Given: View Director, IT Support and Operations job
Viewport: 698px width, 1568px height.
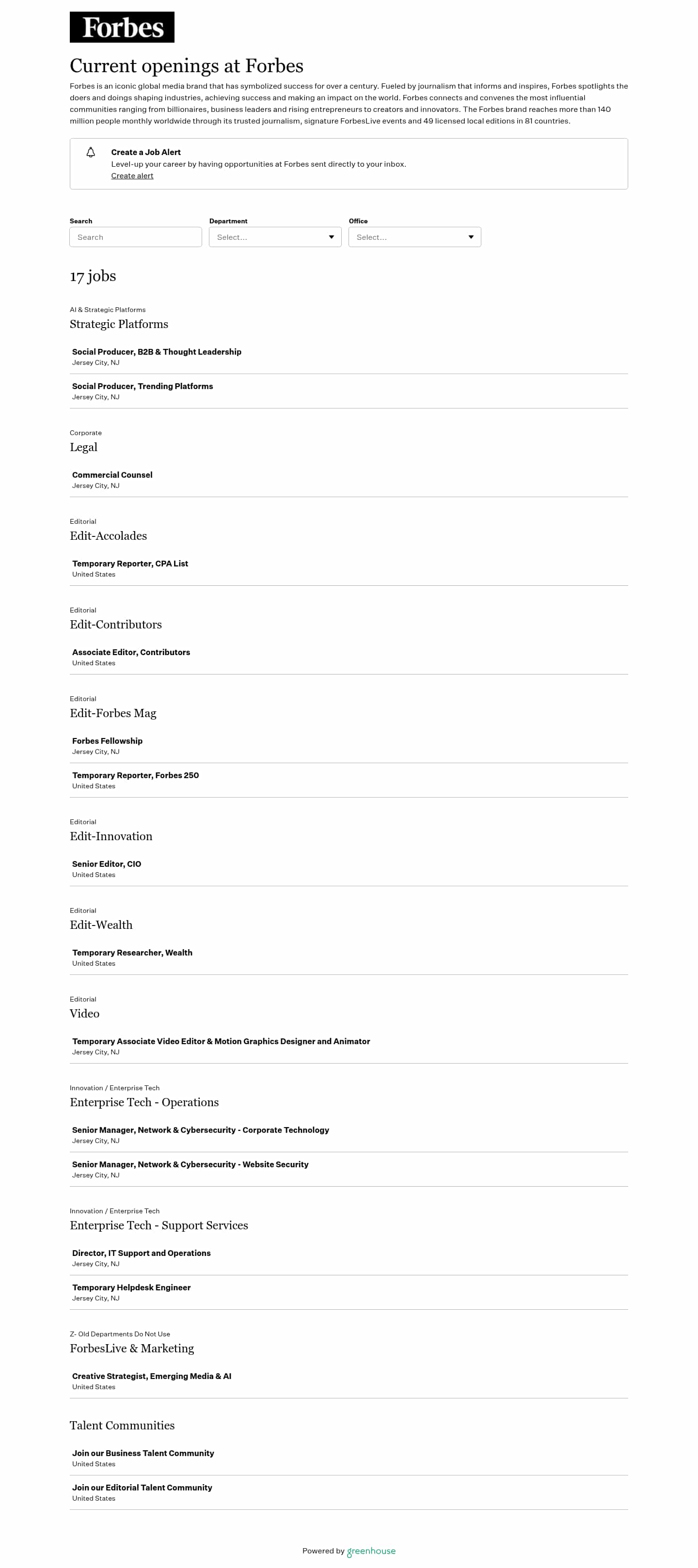Looking at the screenshot, I should (142, 1254).
